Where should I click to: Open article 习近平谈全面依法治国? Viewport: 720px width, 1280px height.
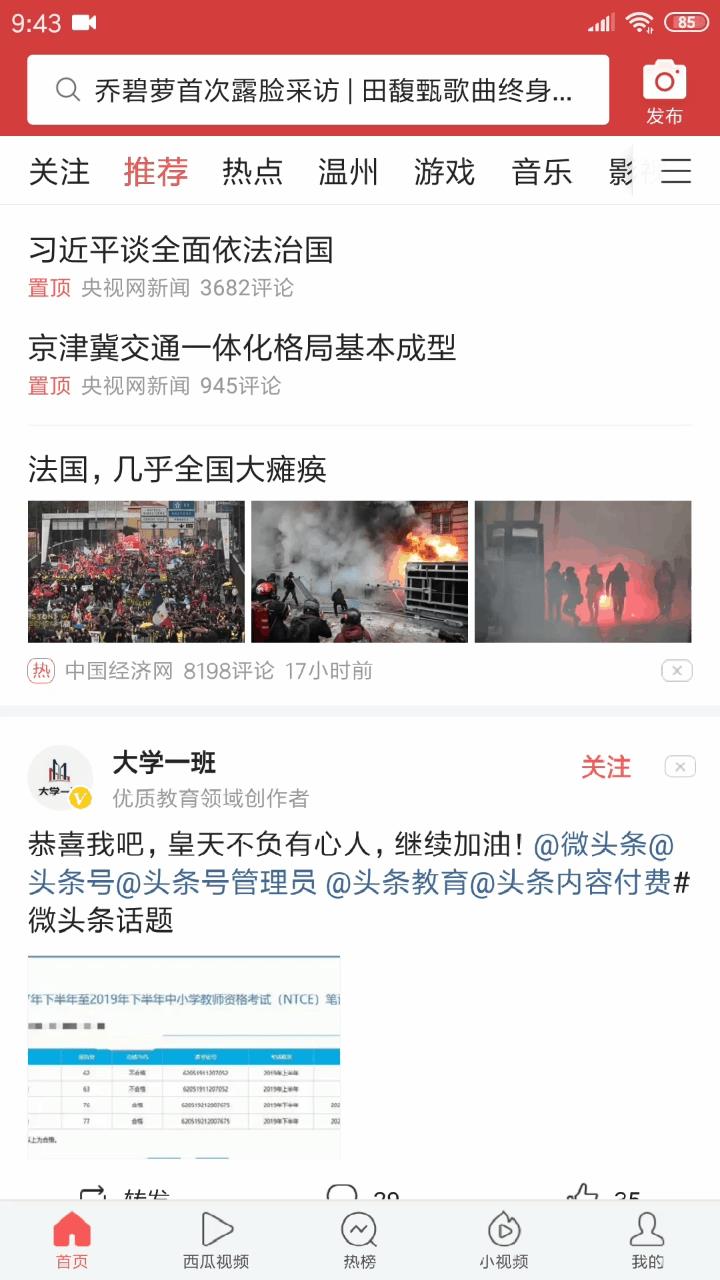pyautogui.click(x=181, y=250)
